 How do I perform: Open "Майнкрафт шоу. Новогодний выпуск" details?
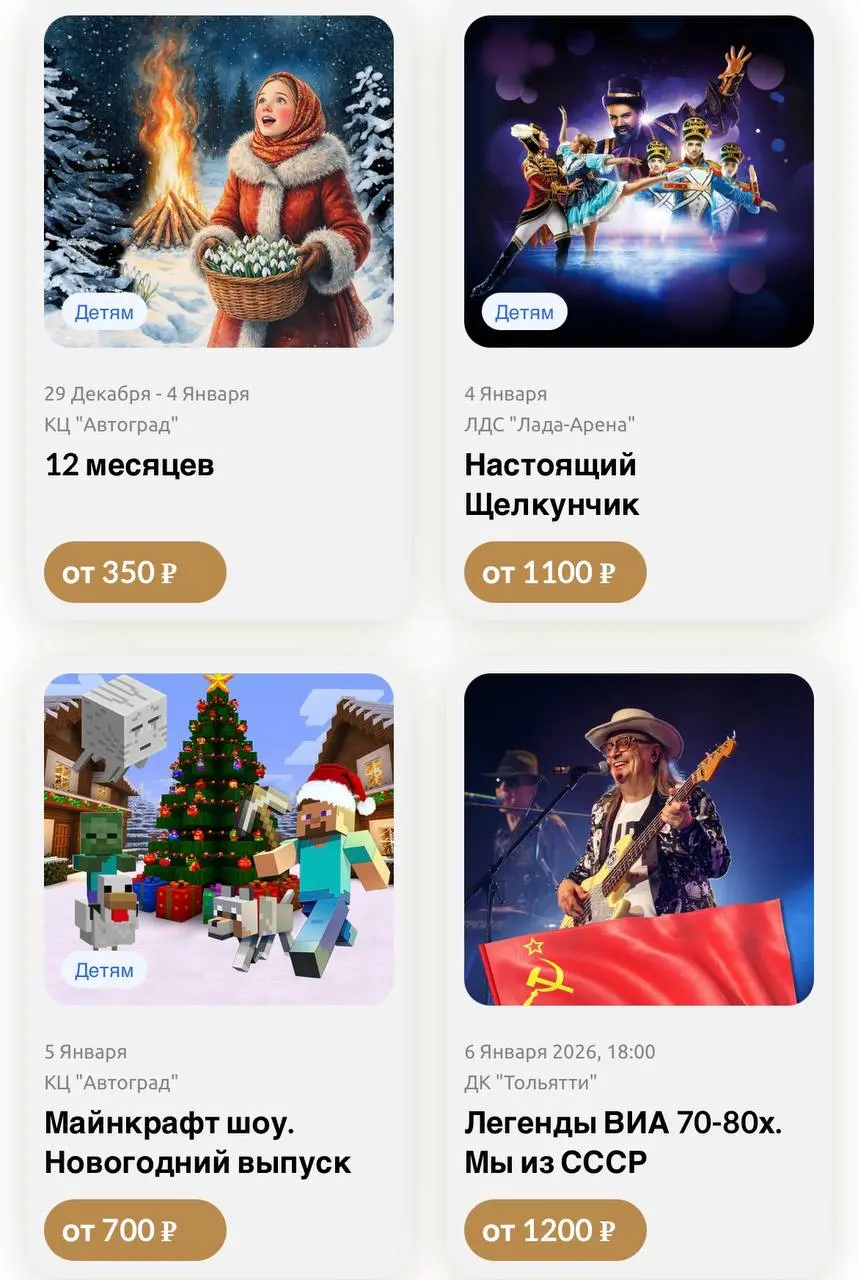197,1142
